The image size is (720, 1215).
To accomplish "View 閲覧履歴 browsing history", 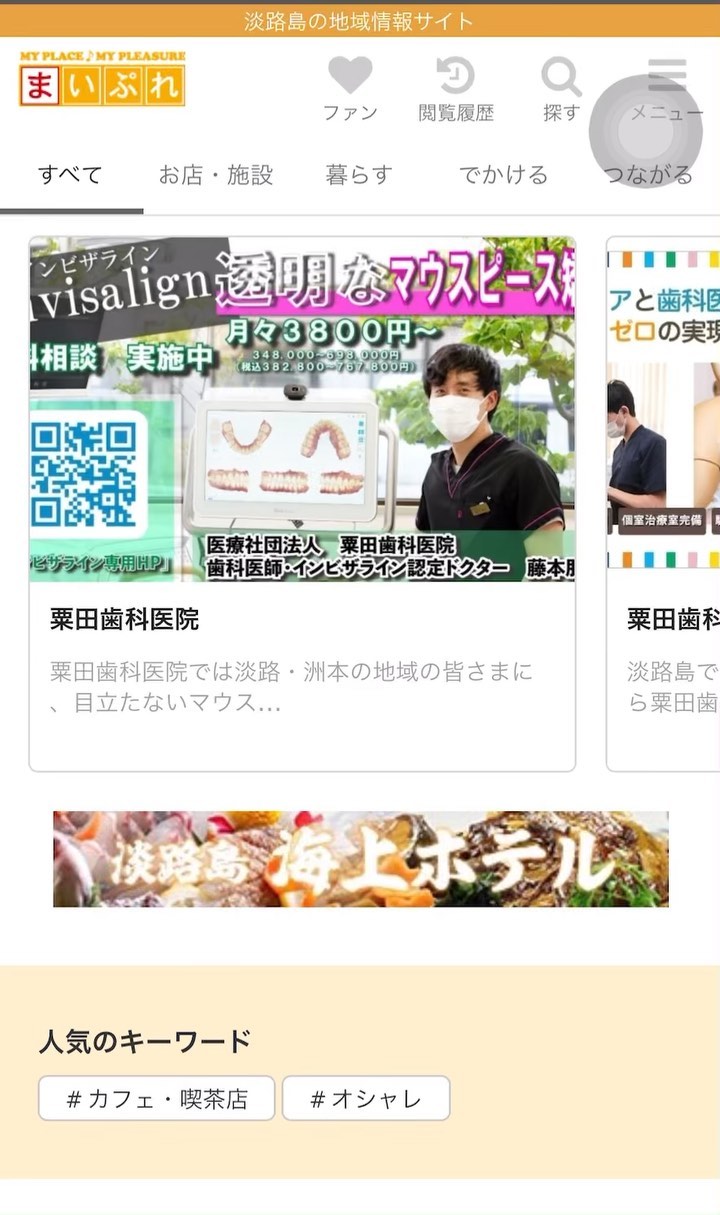I will click(x=455, y=88).
